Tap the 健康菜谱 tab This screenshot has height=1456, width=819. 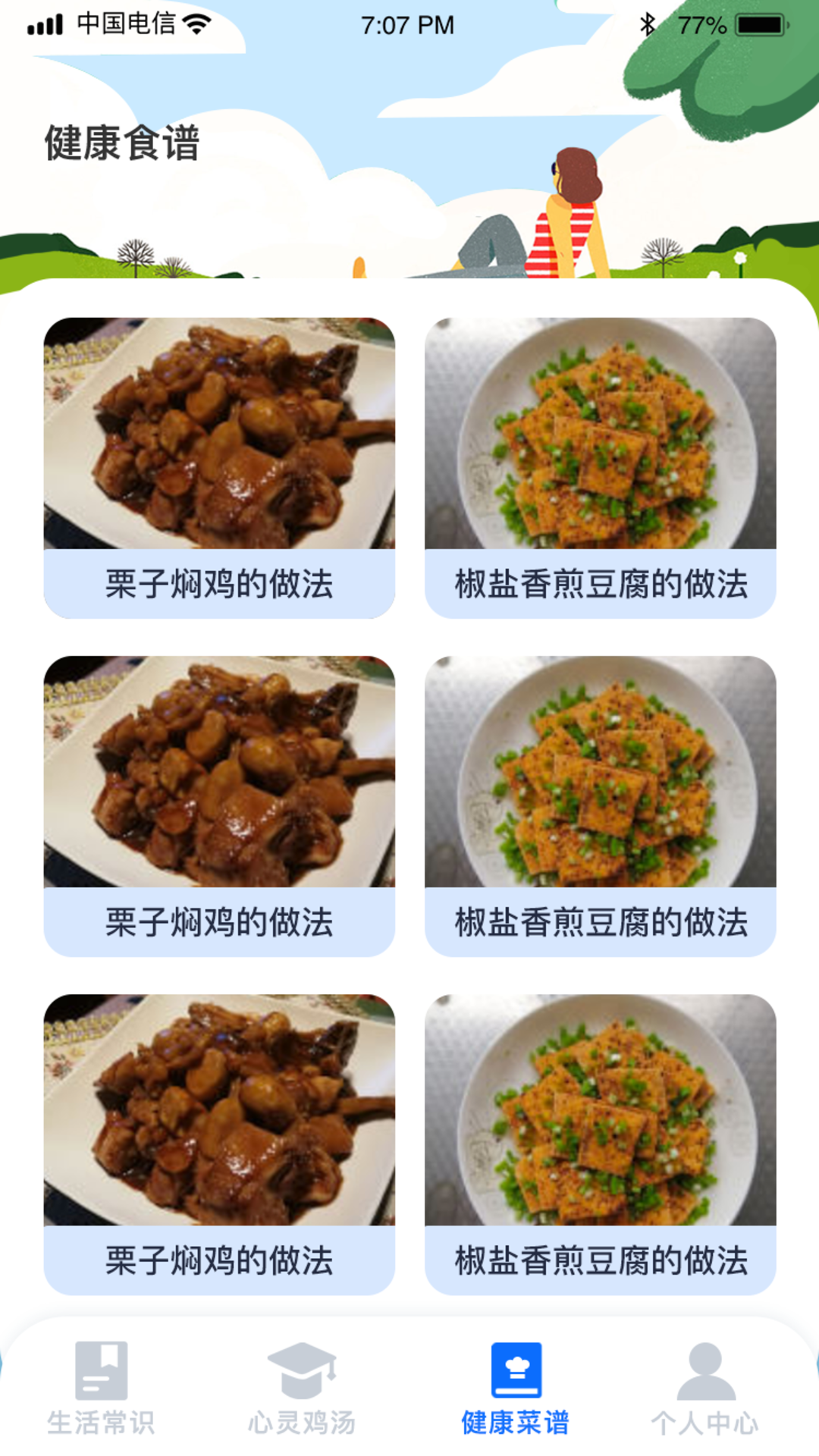516,1388
